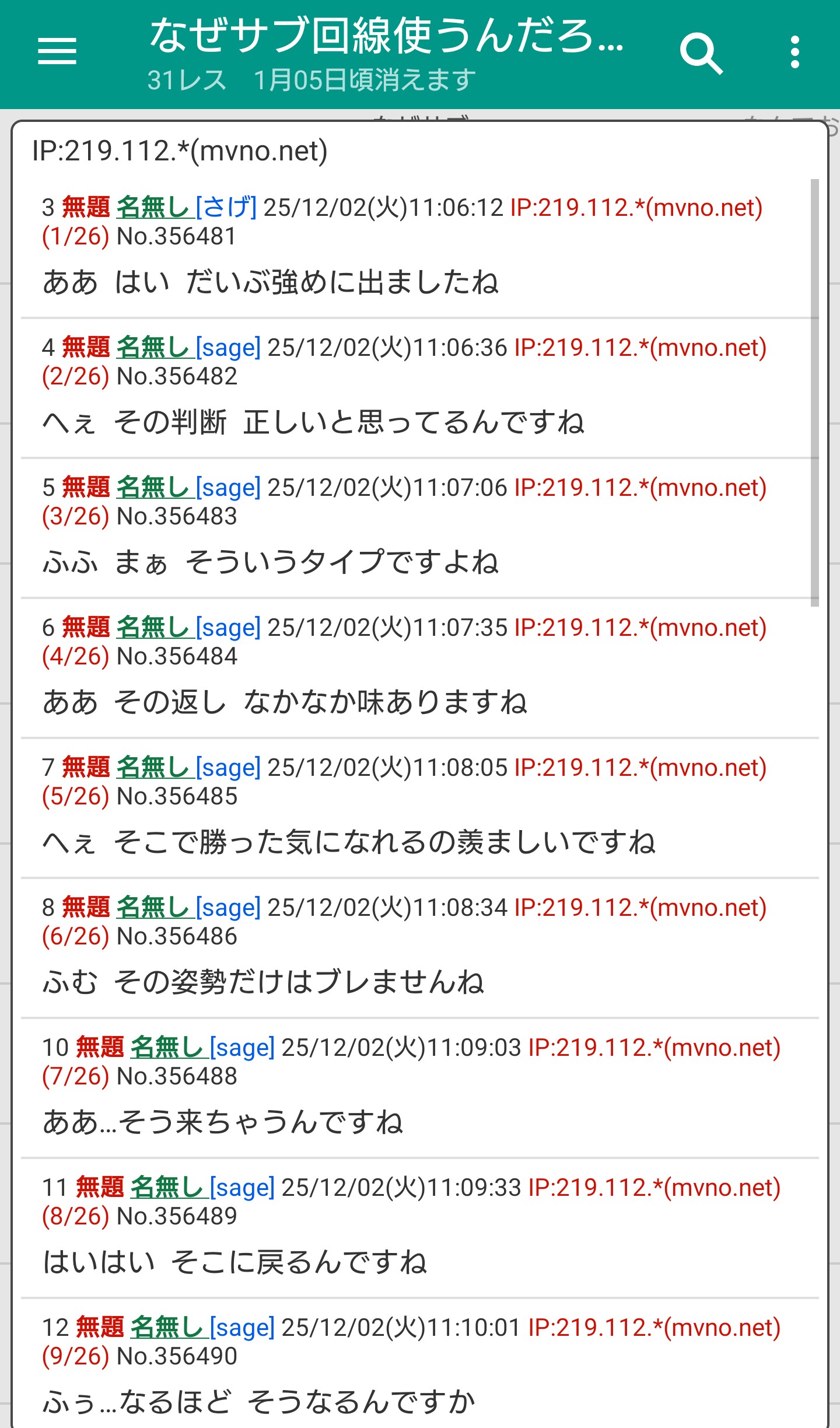Follow the 名無し [sage] link on post 6
840x1428 pixels.
[x=188, y=628]
